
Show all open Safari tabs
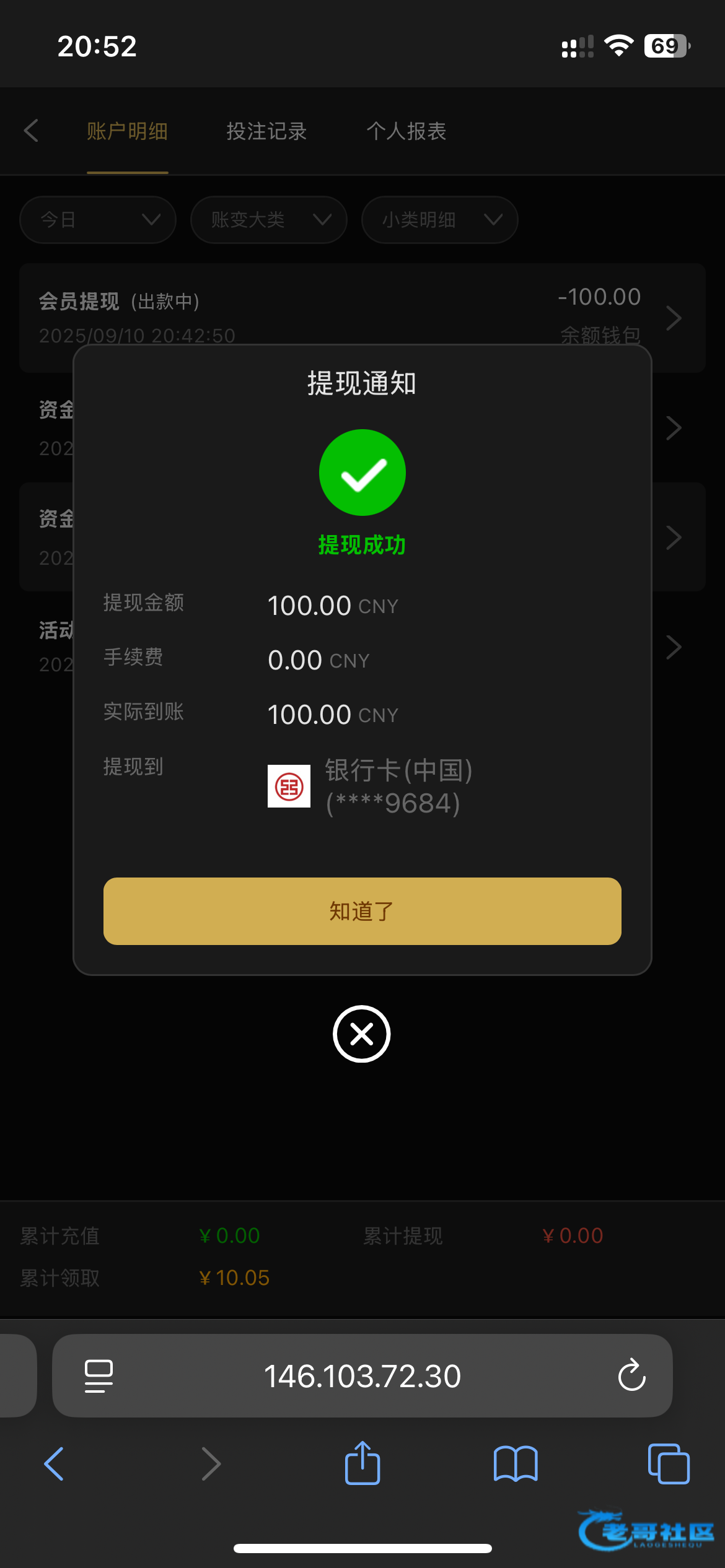click(668, 1463)
